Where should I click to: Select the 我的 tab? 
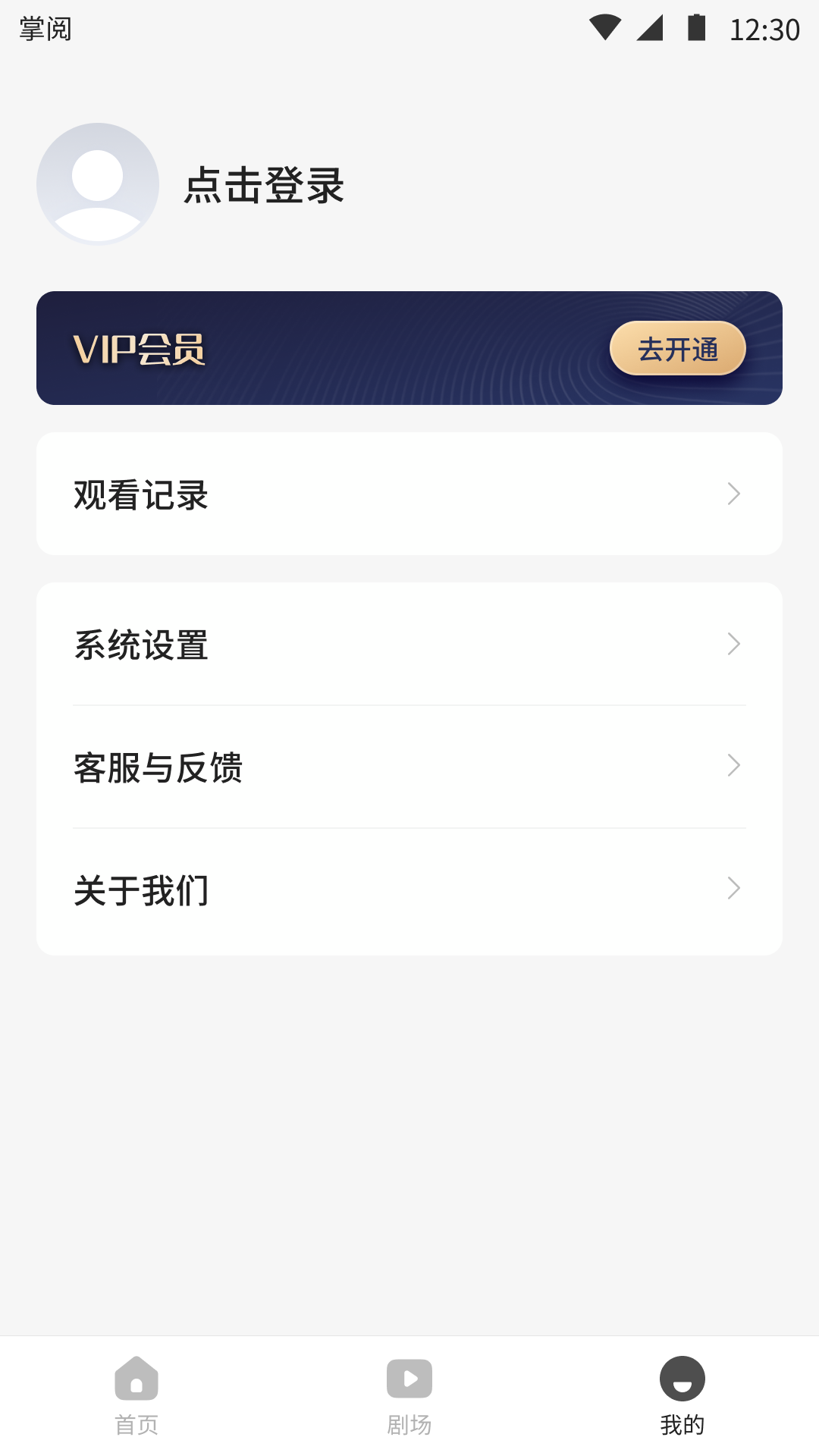(682, 1395)
